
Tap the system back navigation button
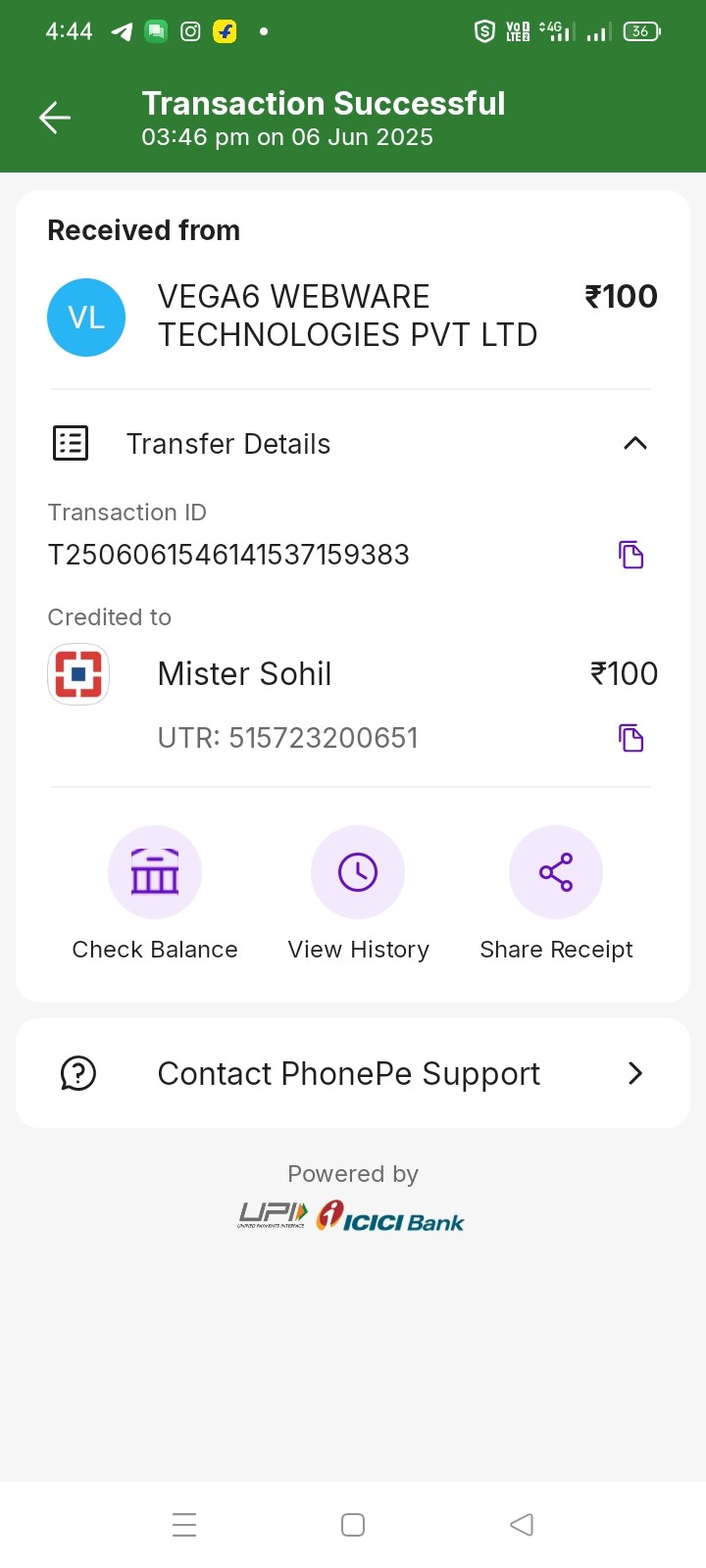[x=522, y=1524]
